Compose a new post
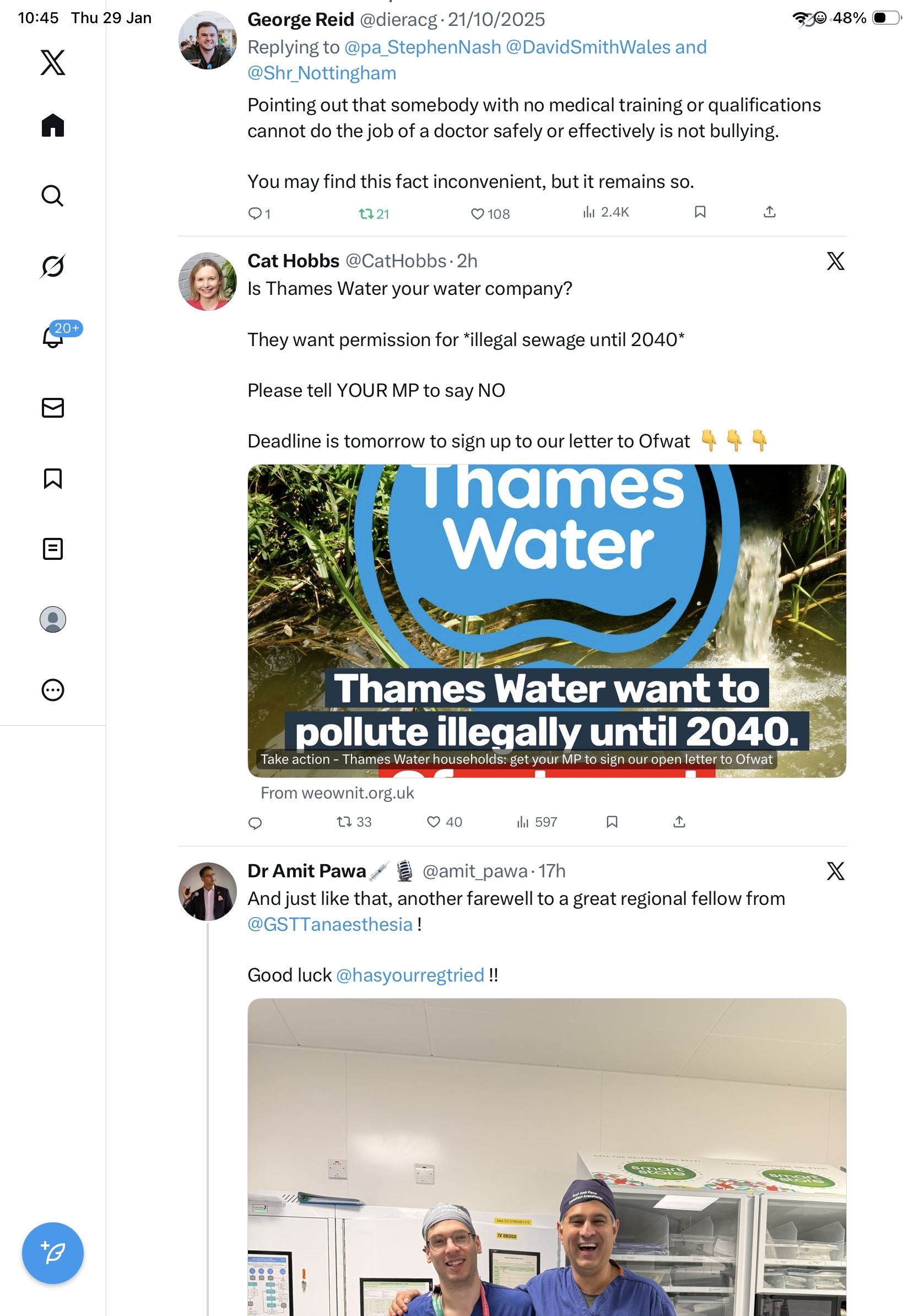Image resolution: width=919 pixels, height=1316 pixels. tap(53, 1253)
